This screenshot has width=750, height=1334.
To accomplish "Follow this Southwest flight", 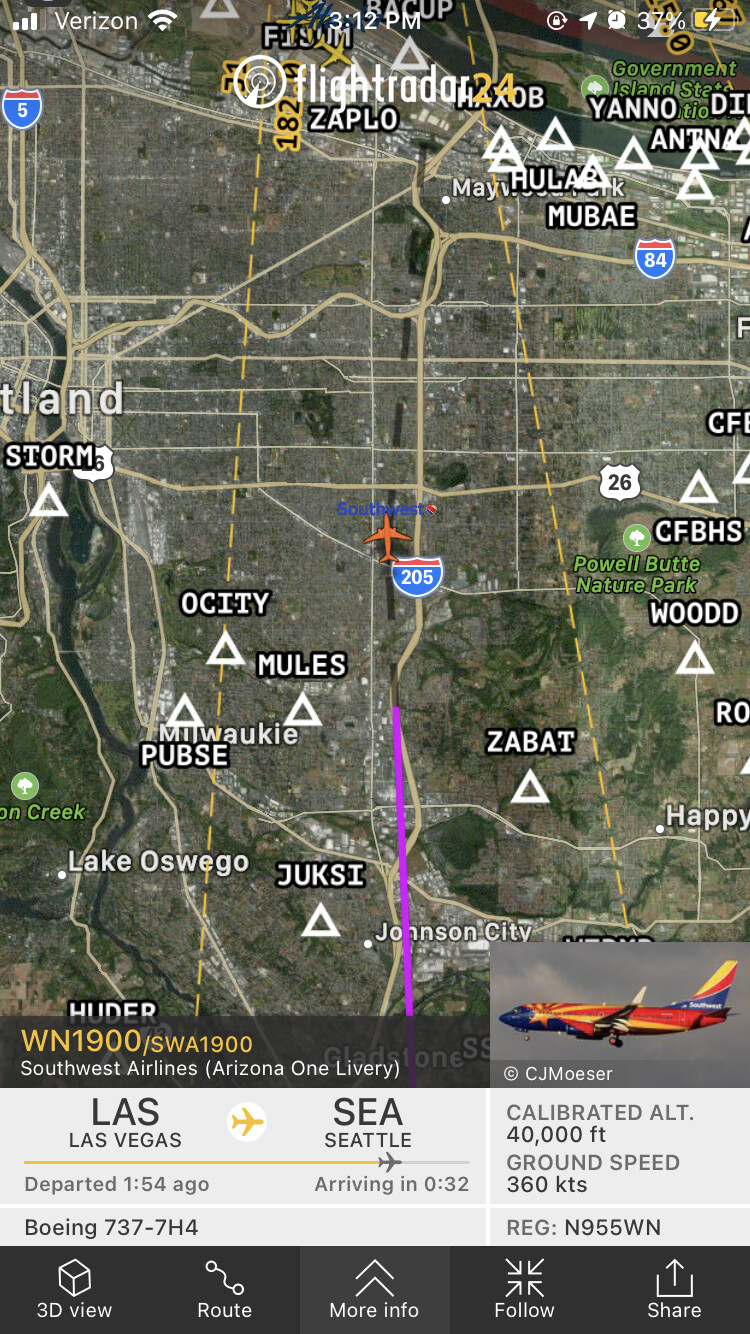I will [524, 1289].
